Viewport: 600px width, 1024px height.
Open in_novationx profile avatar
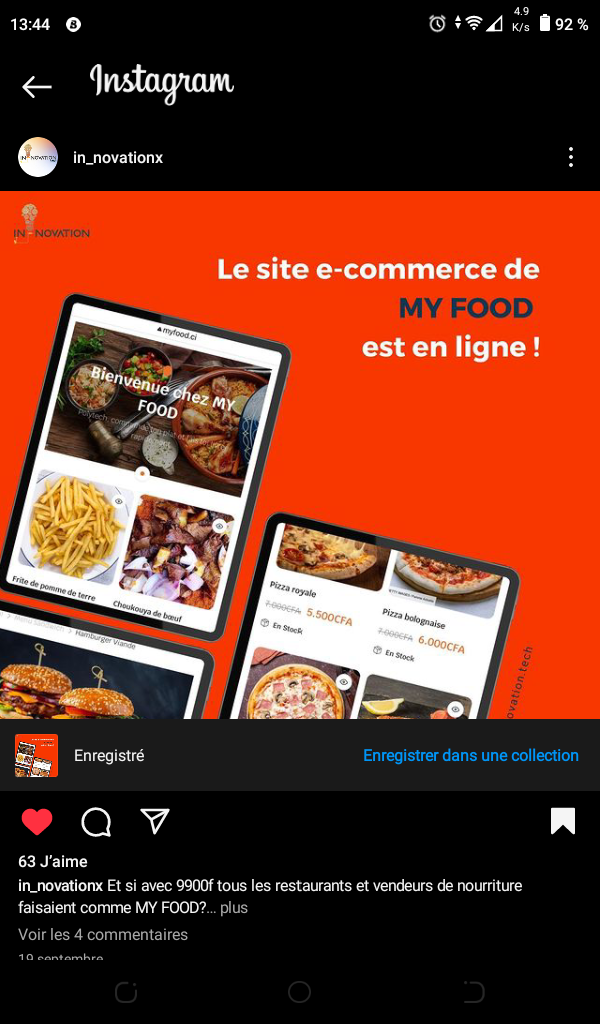(38, 157)
